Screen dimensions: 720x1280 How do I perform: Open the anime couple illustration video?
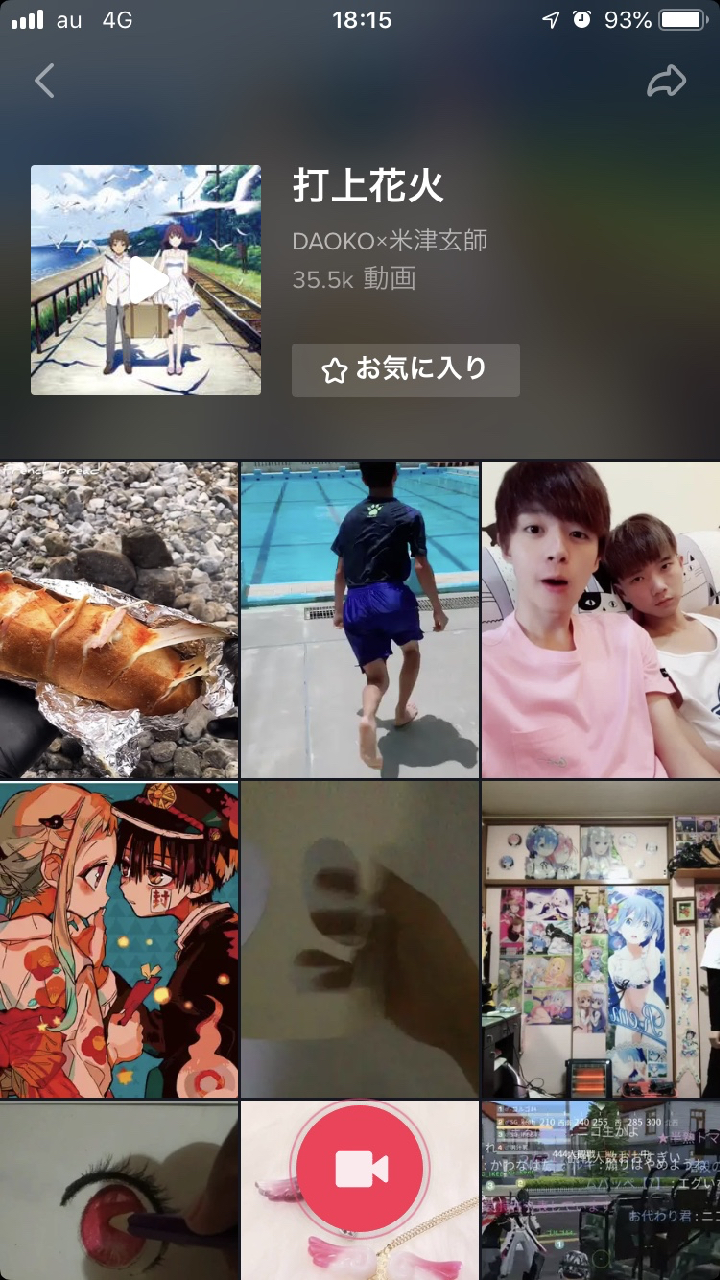(x=119, y=940)
